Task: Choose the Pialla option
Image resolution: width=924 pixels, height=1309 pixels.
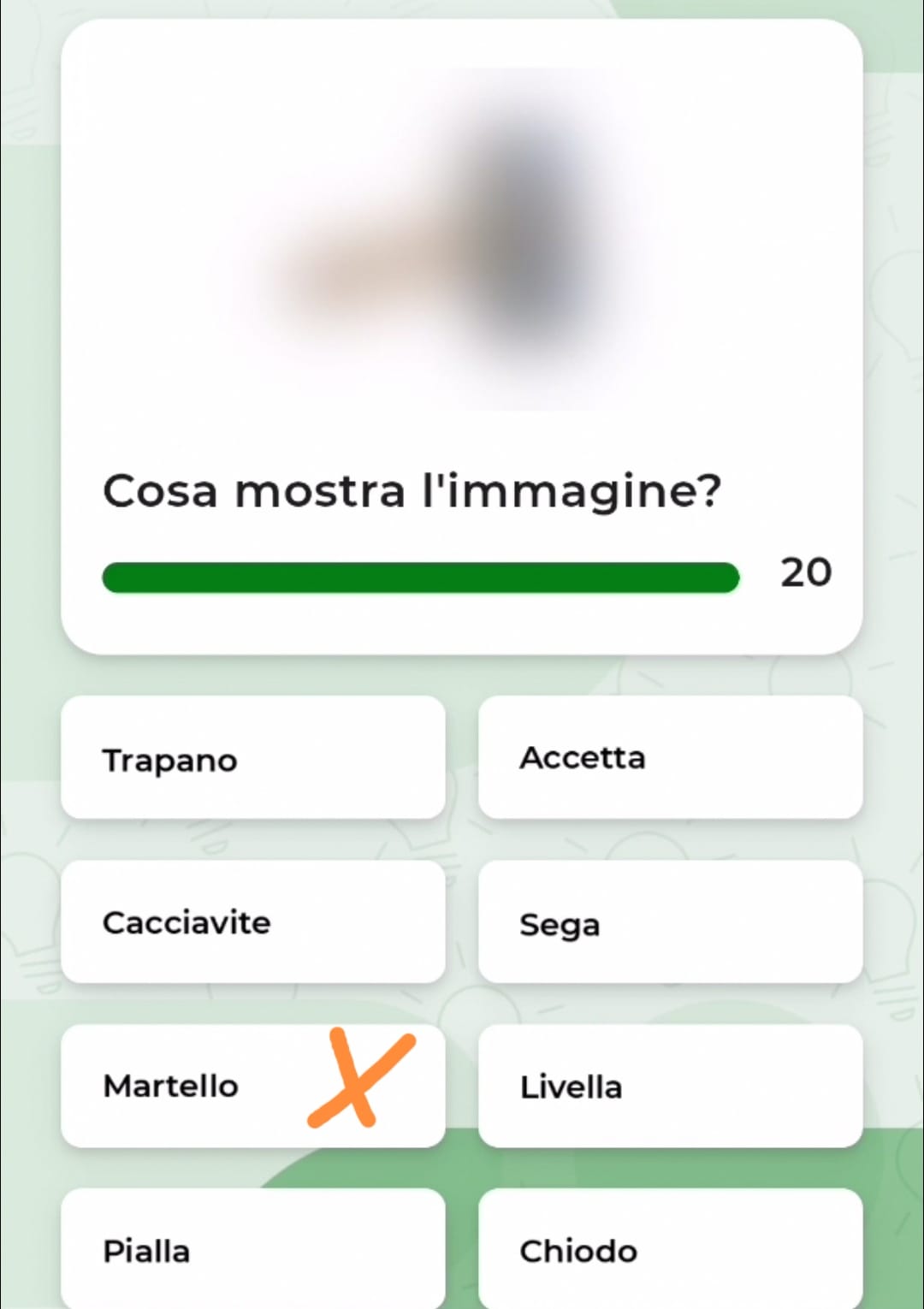Action: pos(252,1249)
